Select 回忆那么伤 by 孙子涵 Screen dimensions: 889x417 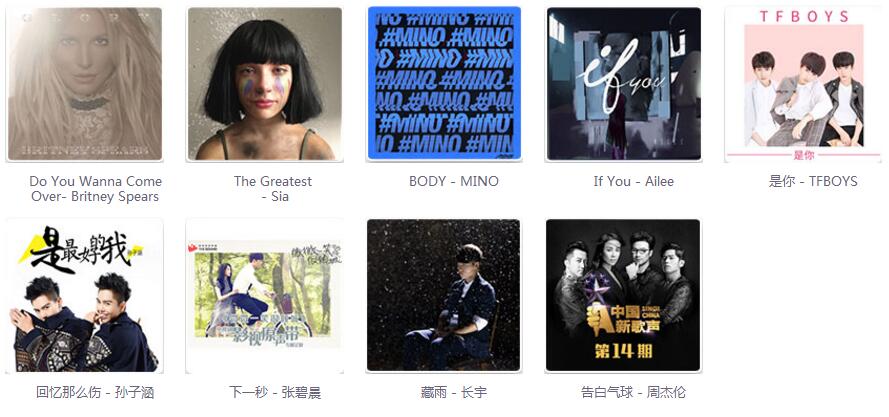84,296
